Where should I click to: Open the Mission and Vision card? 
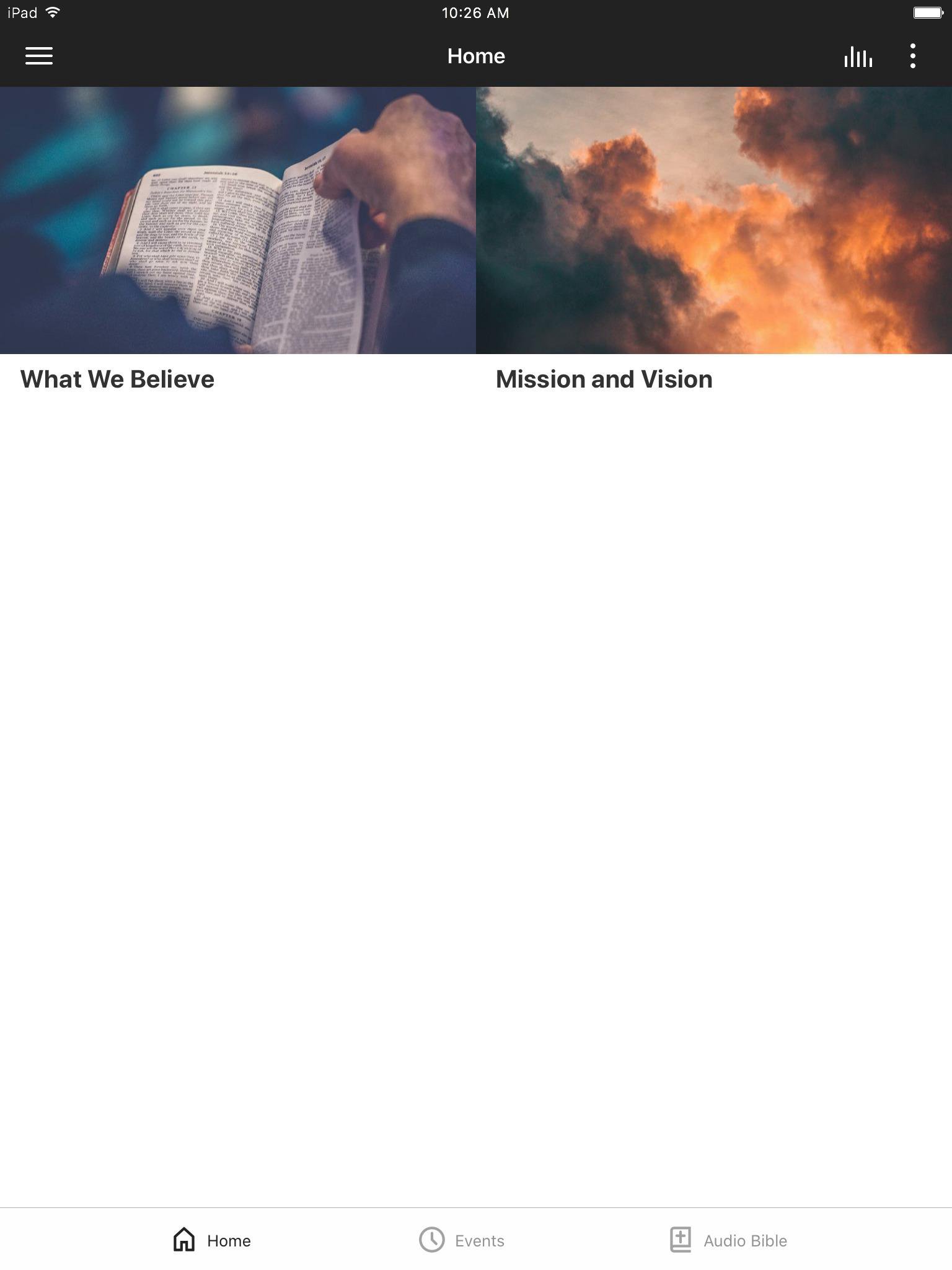tap(713, 242)
